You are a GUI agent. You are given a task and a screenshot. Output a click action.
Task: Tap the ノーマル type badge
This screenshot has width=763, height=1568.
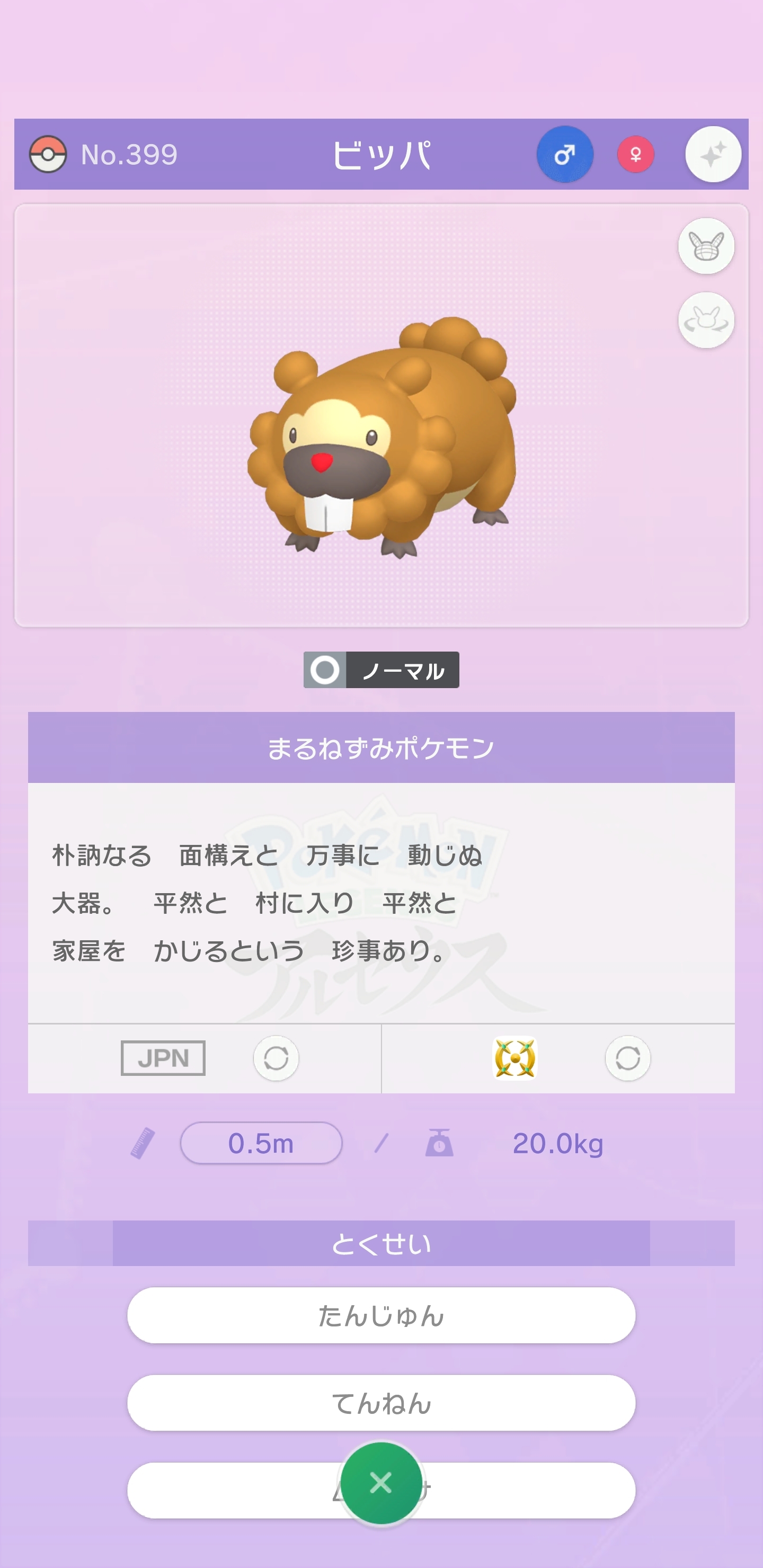381,670
